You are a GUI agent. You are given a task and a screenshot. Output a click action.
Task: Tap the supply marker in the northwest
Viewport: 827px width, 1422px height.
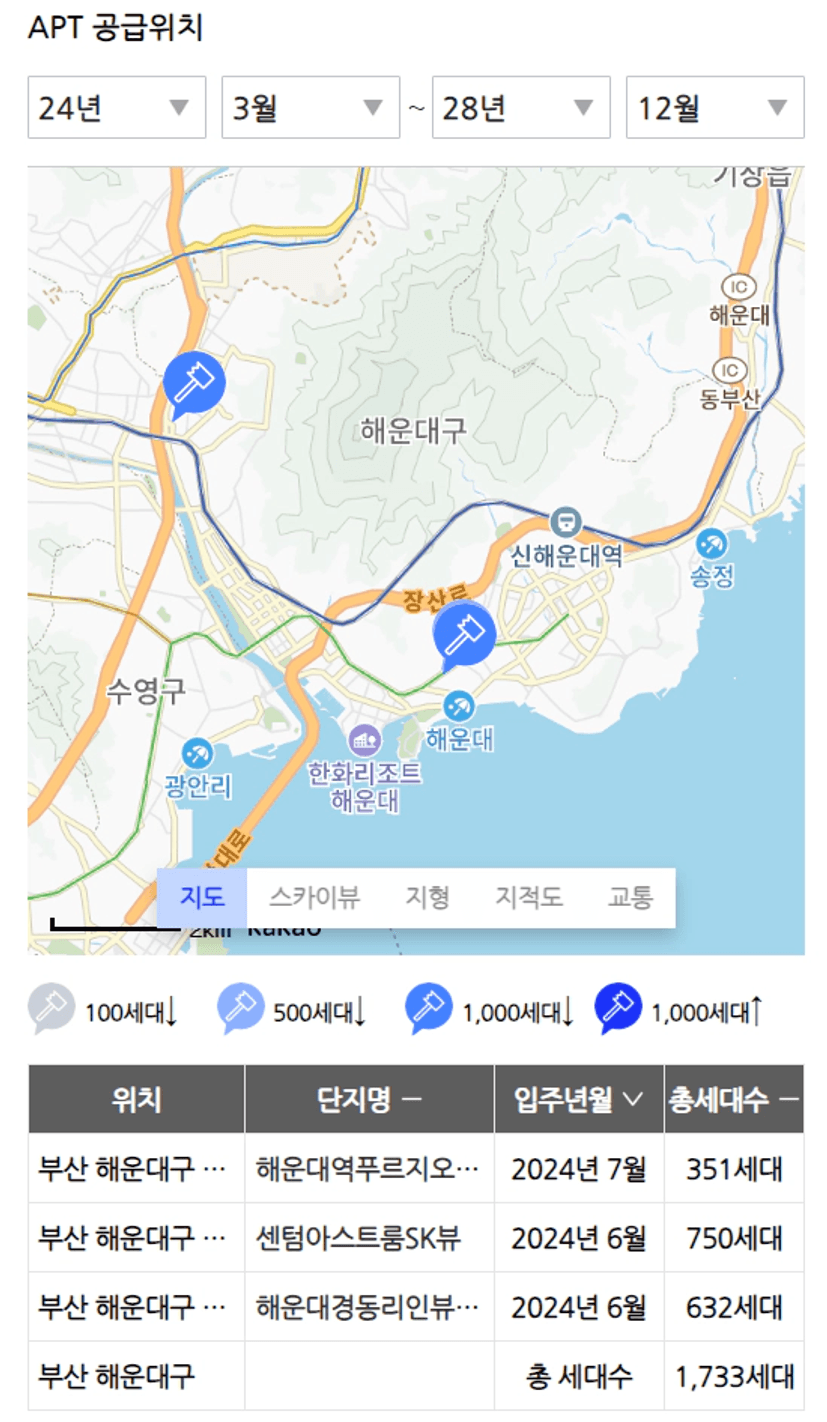tap(194, 383)
